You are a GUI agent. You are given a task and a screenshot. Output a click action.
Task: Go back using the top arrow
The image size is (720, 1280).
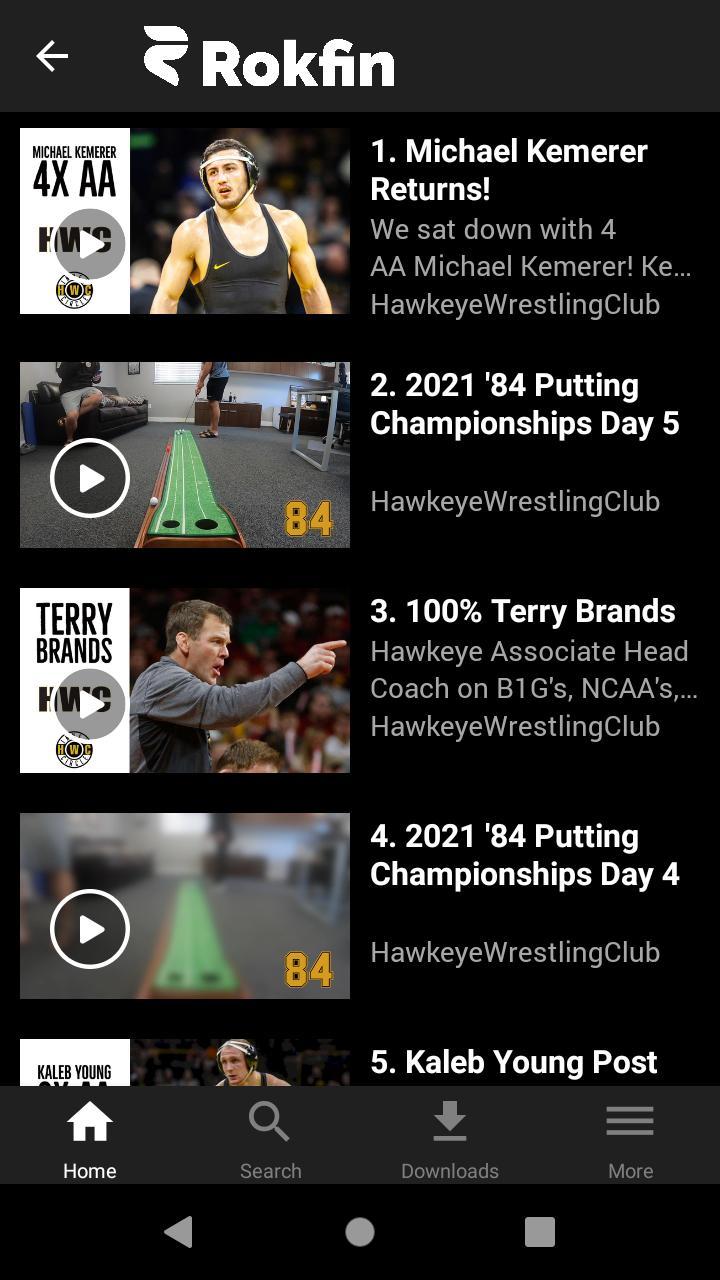[52, 56]
